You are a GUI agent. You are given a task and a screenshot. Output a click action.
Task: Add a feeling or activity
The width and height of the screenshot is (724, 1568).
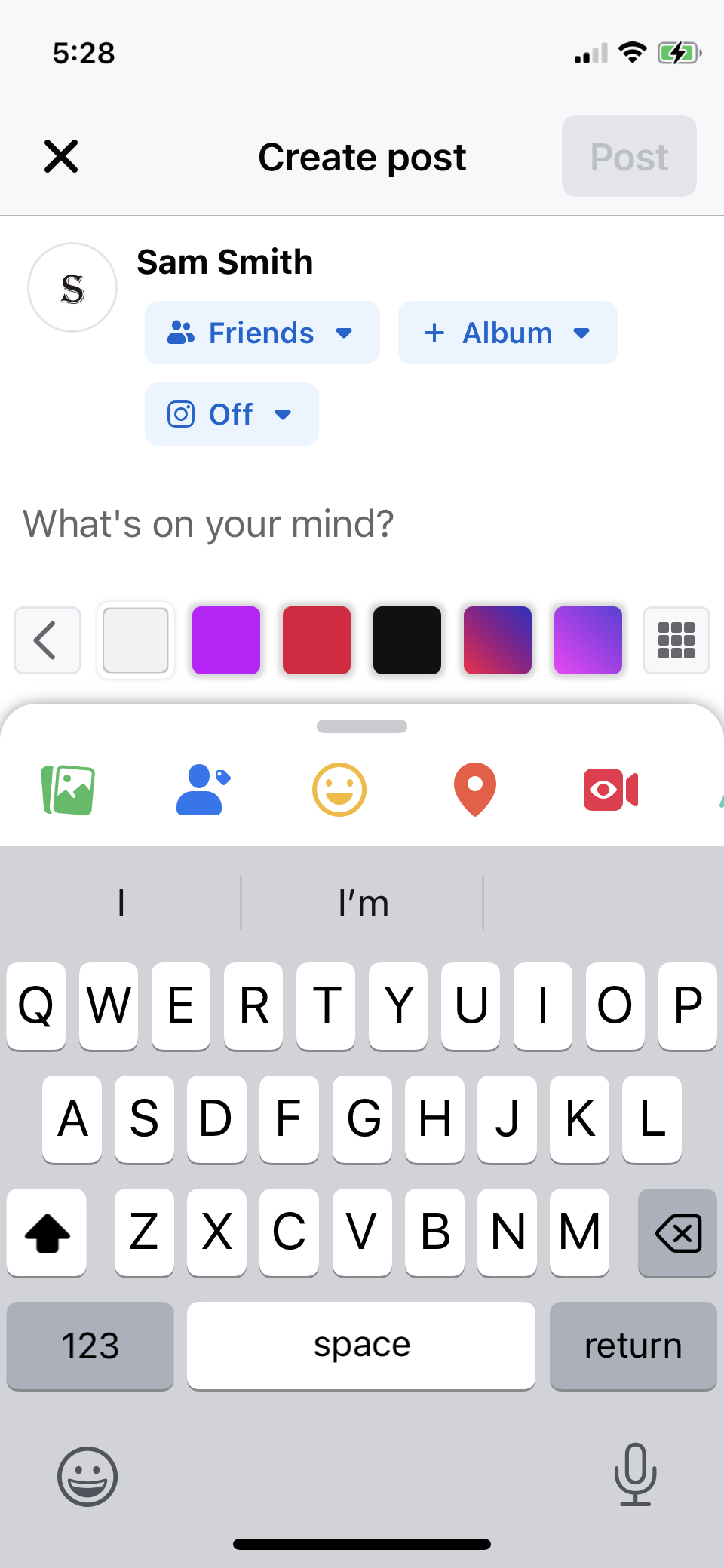click(x=339, y=790)
